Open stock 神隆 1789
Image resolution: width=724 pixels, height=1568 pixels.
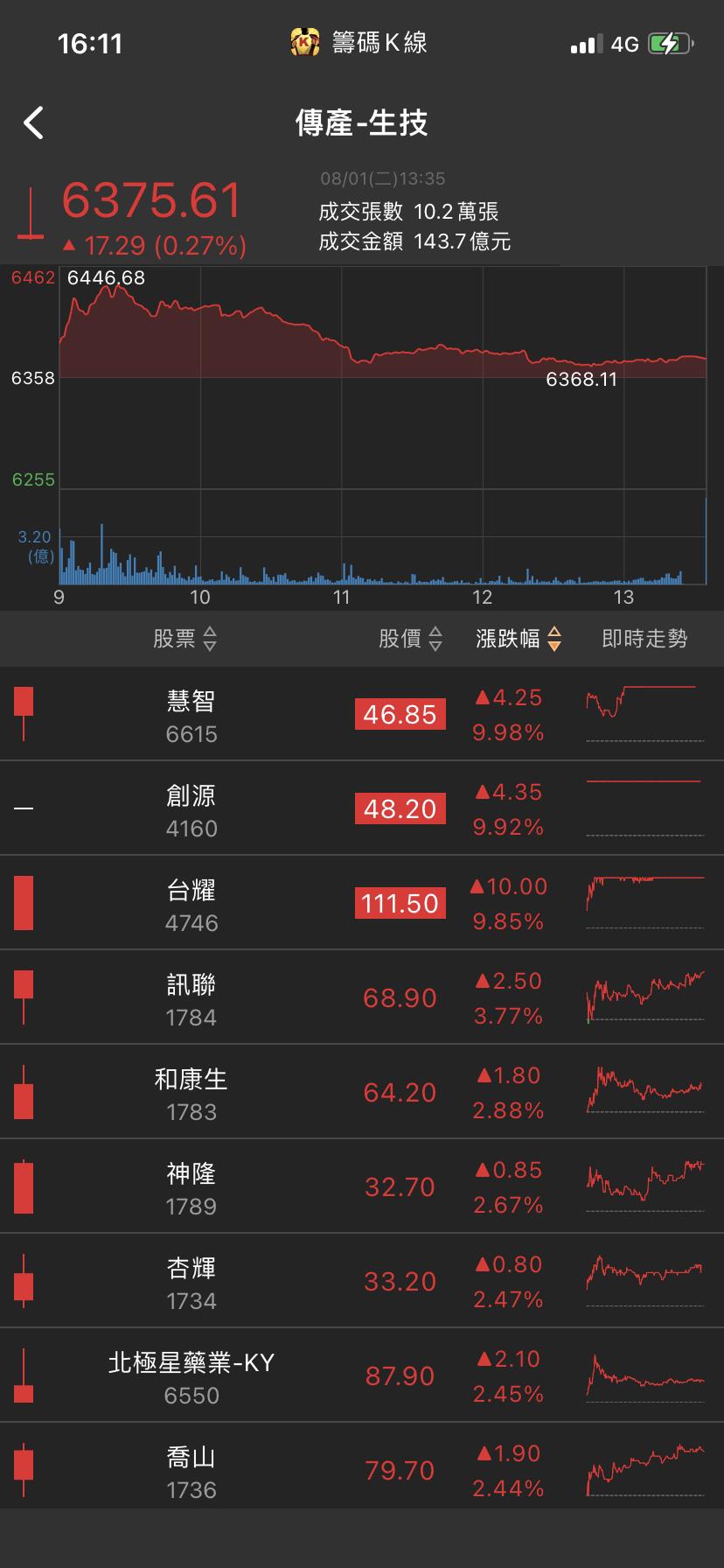[x=362, y=1186]
